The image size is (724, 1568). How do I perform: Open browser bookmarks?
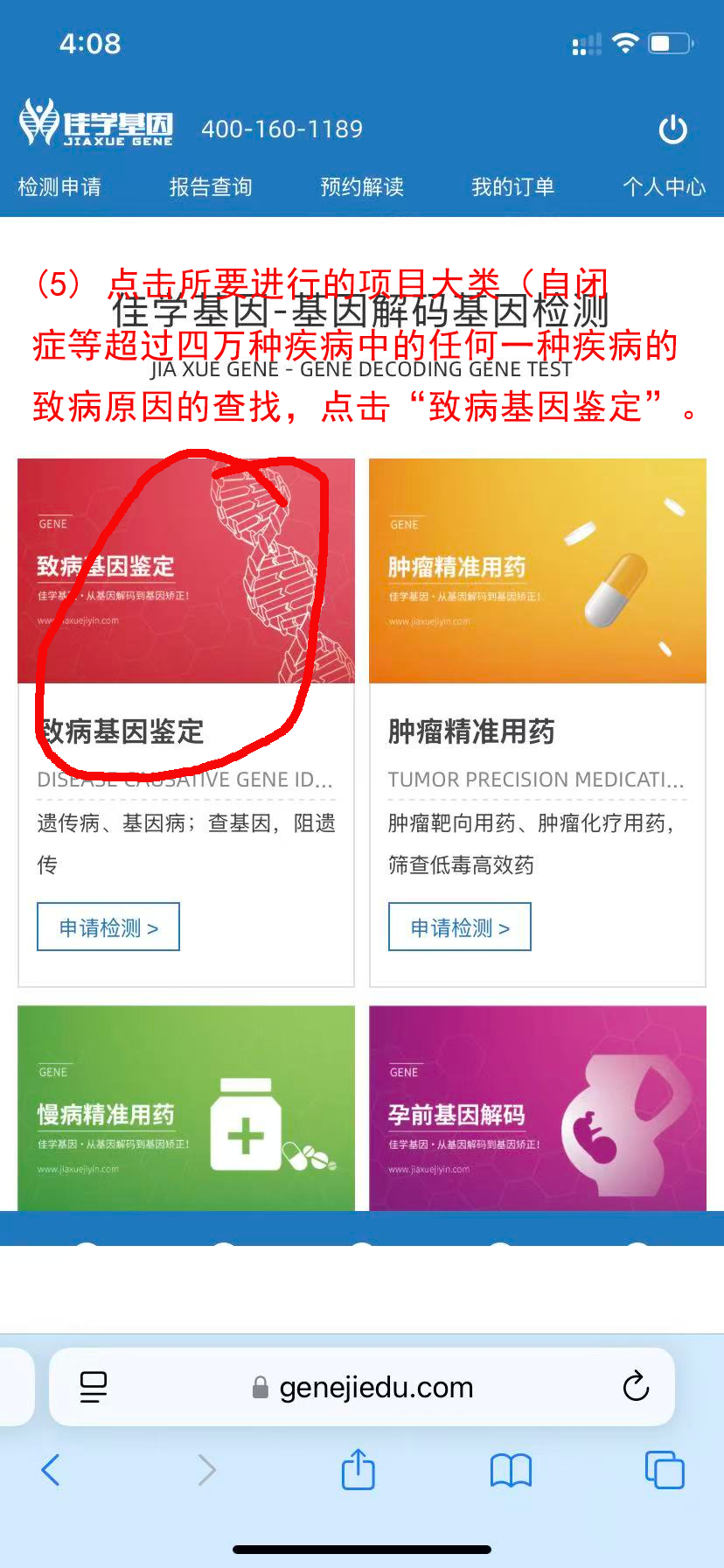coord(511,1470)
